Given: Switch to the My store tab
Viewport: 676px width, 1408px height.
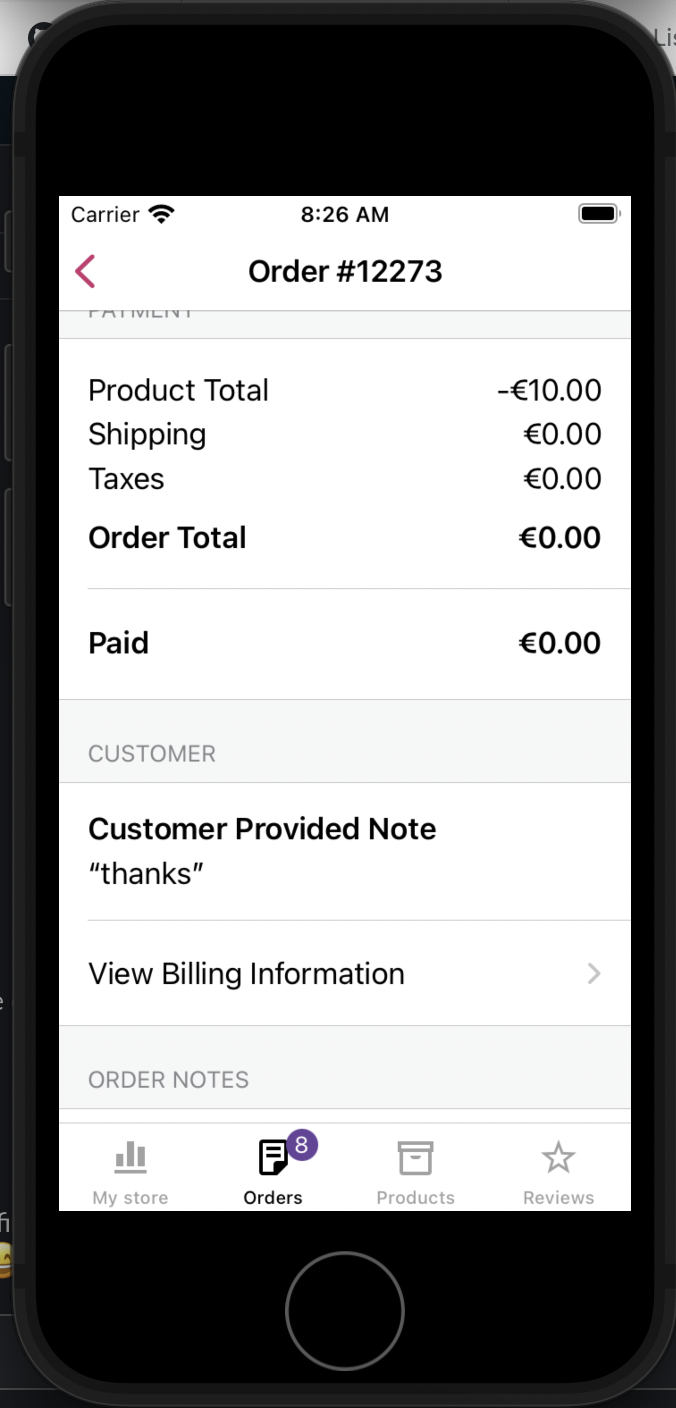Looking at the screenshot, I should click(130, 1172).
